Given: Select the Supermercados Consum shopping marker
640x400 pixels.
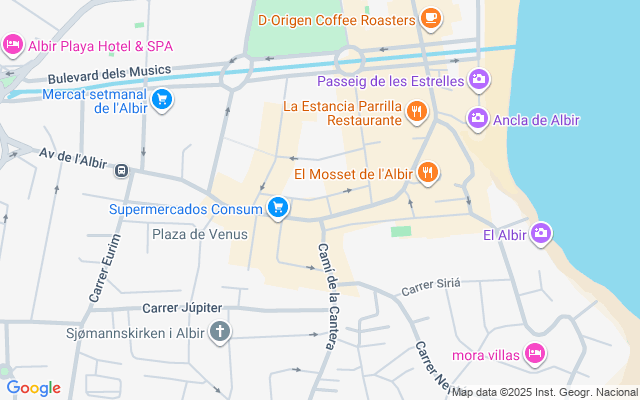Looking at the screenshot, I should (279, 208).
